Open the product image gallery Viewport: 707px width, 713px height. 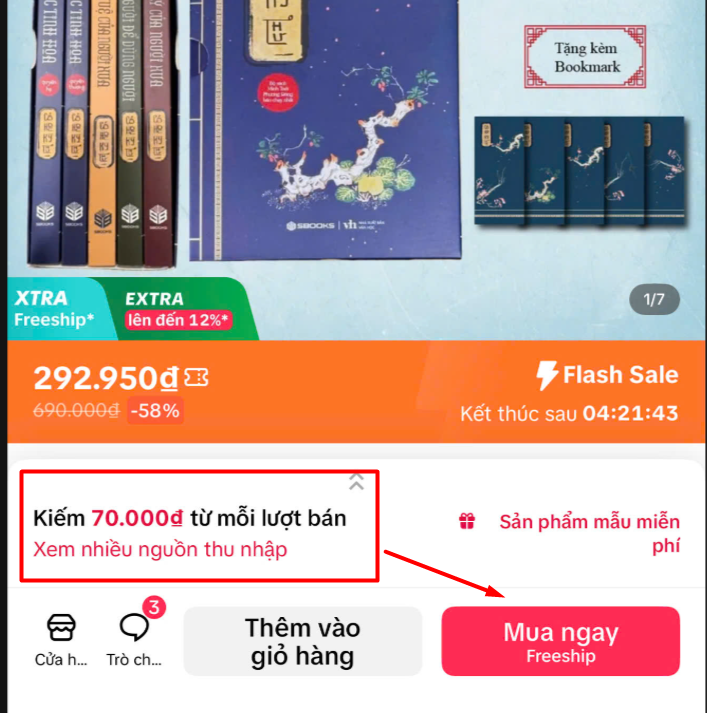[x=350, y=150]
